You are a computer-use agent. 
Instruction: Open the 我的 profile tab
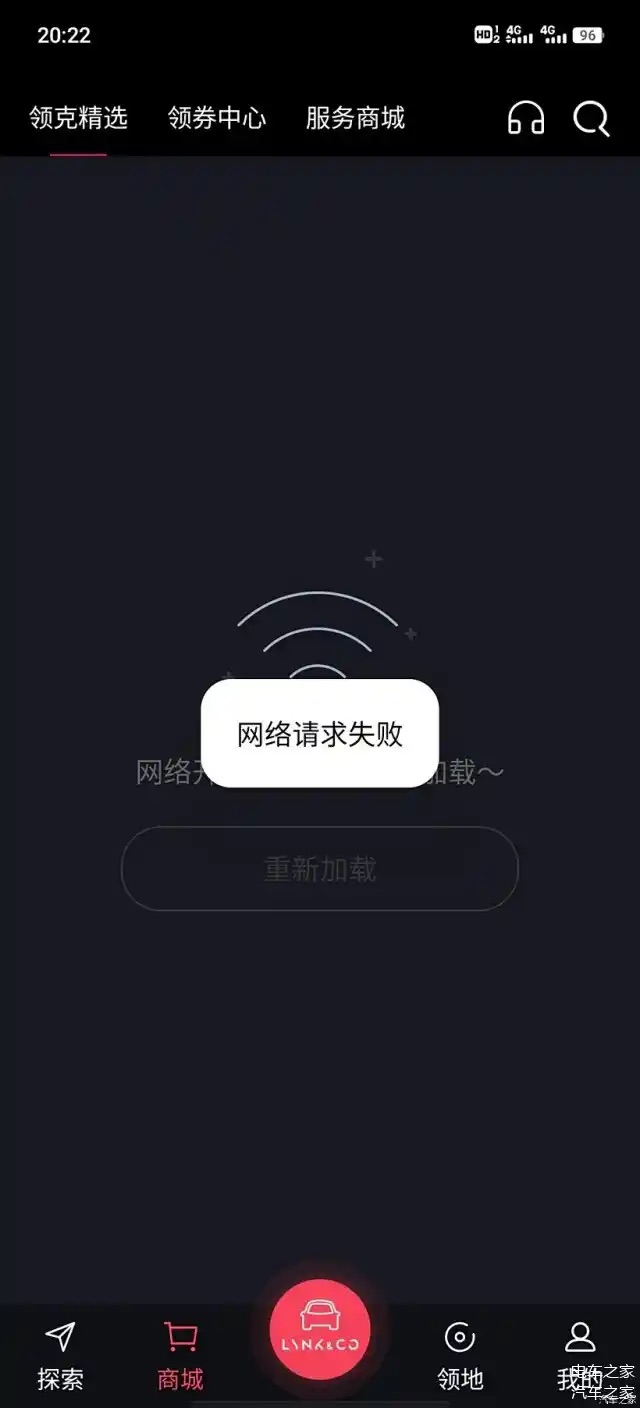[x=580, y=1356]
